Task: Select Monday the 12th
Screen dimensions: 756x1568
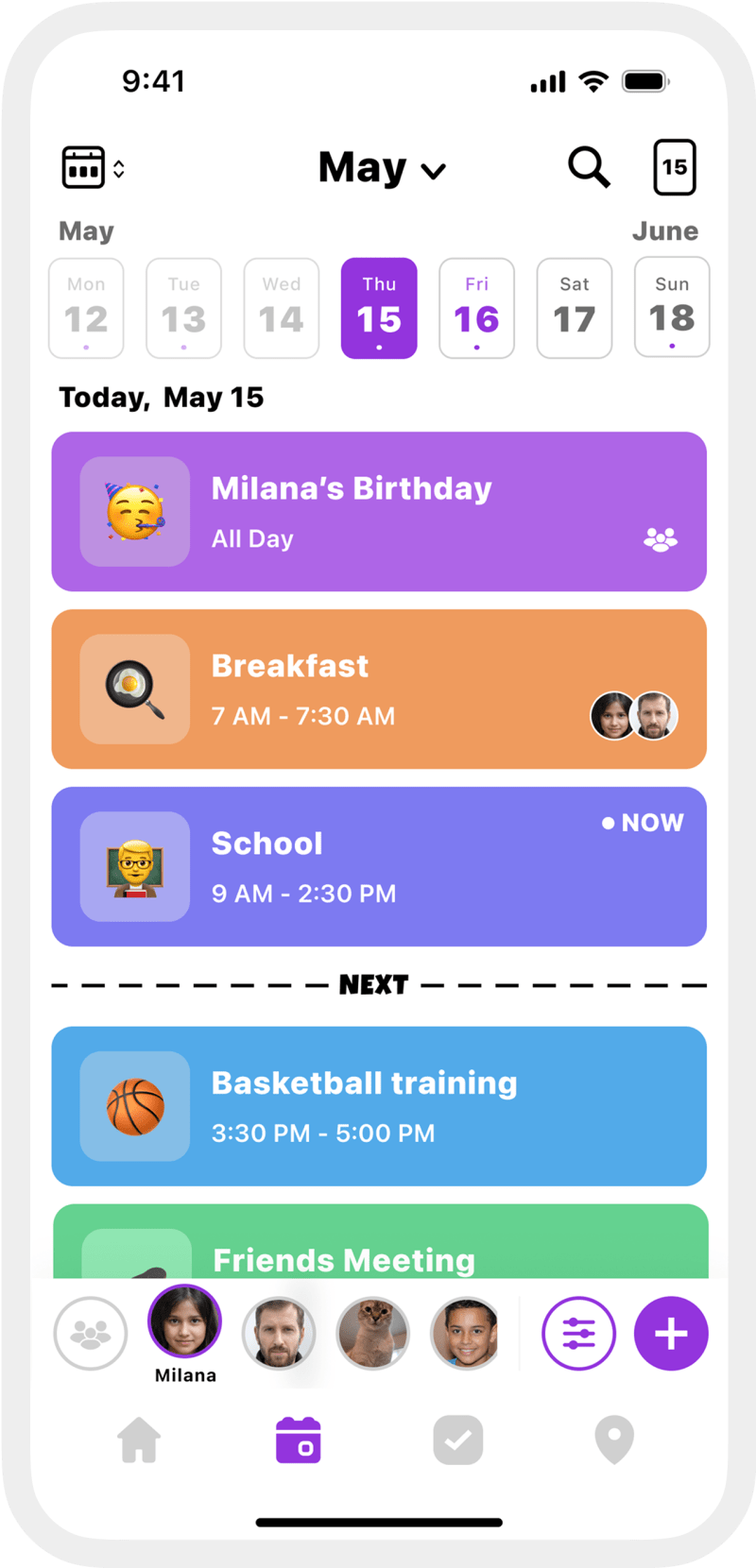Action: 86,309
